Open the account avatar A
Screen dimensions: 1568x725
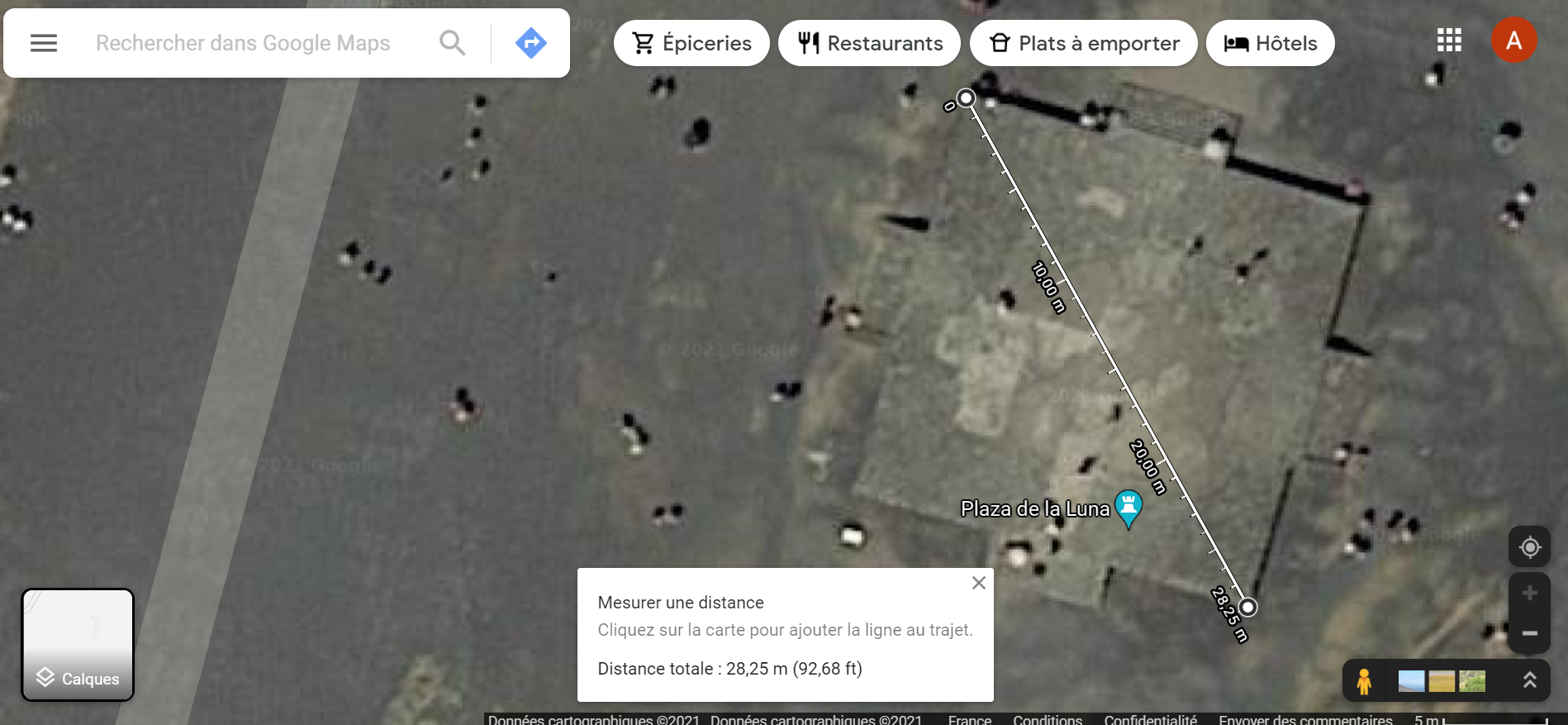pos(1513,40)
